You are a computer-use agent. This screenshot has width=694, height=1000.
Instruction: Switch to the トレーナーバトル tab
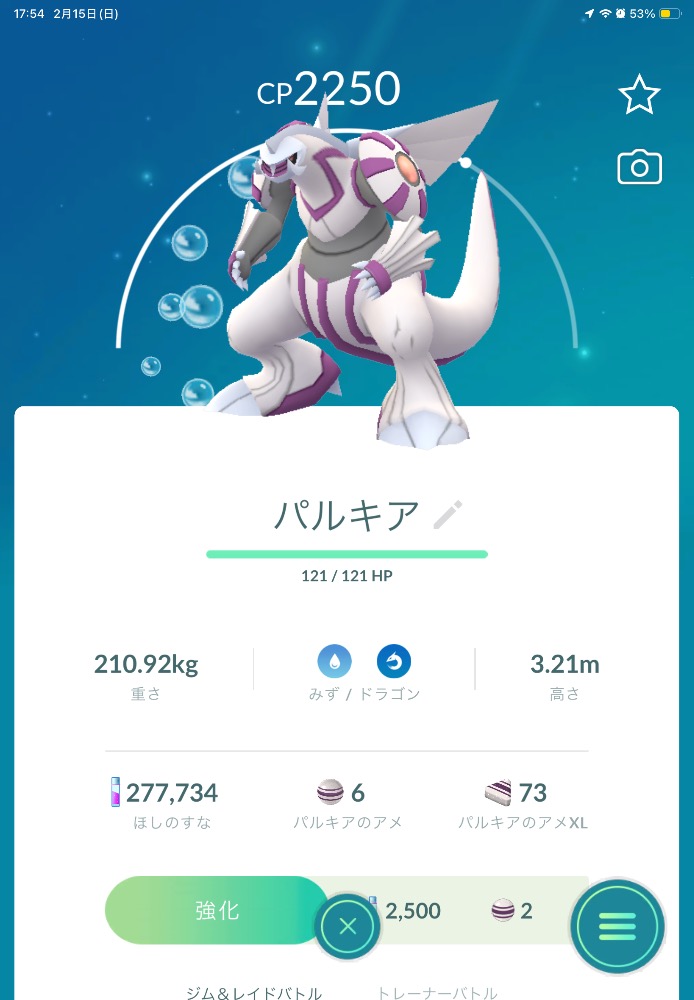(x=436, y=992)
